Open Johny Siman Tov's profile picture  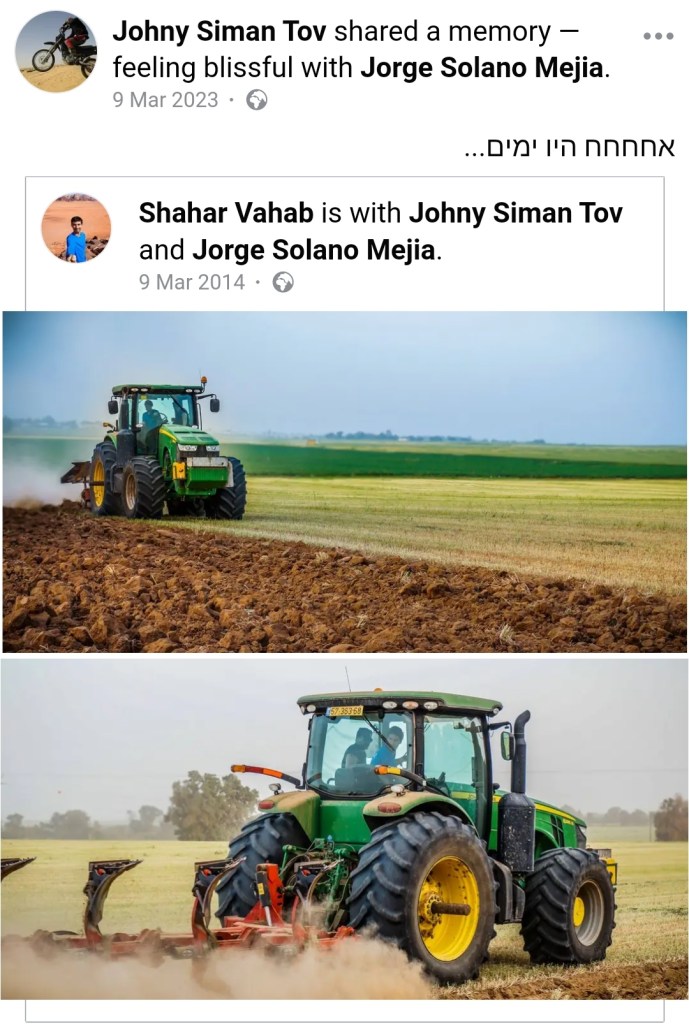click(x=56, y=52)
